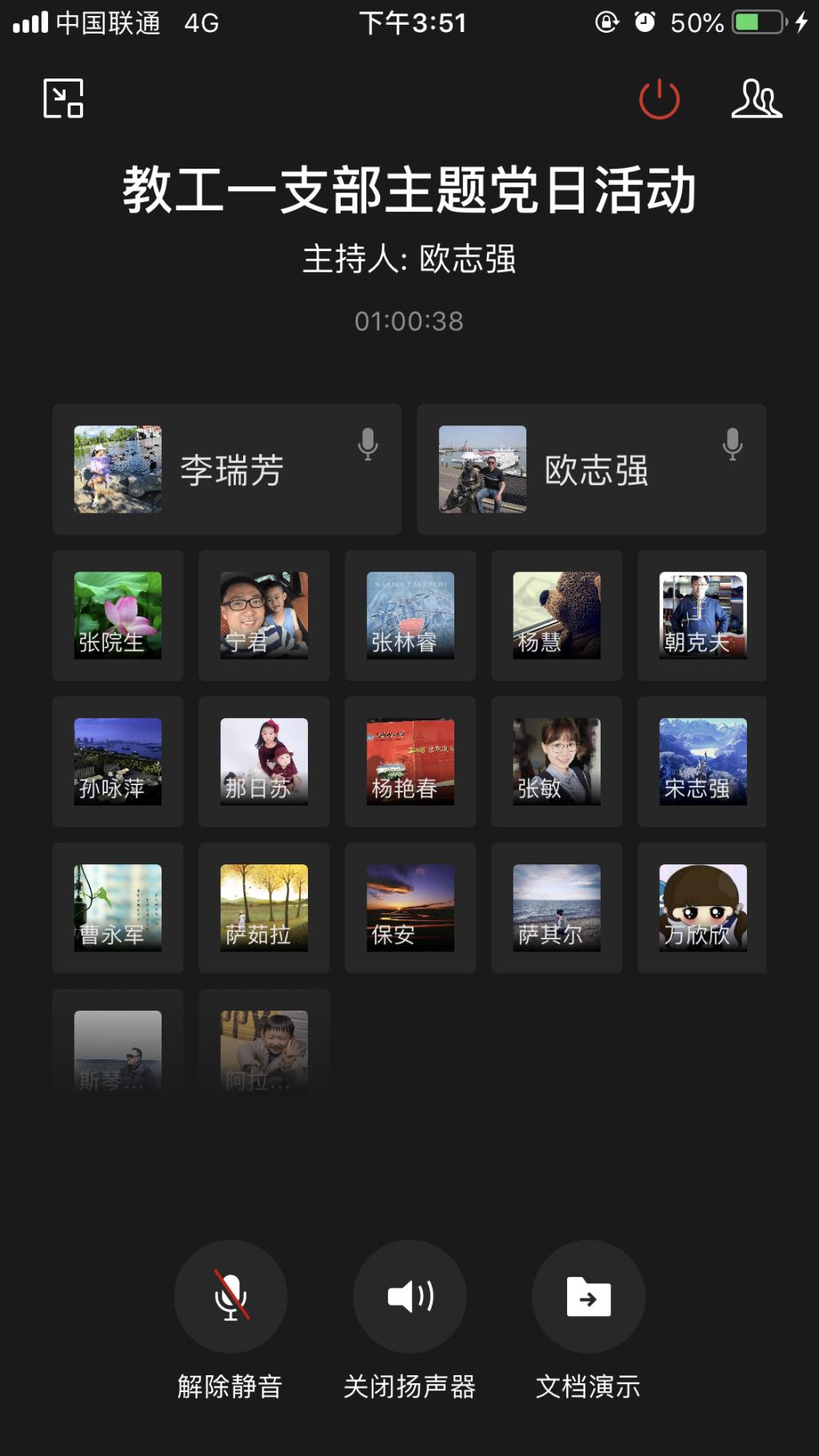819x1456 pixels.
Task: End the meeting with the power icon
Action: pos(659,99)
